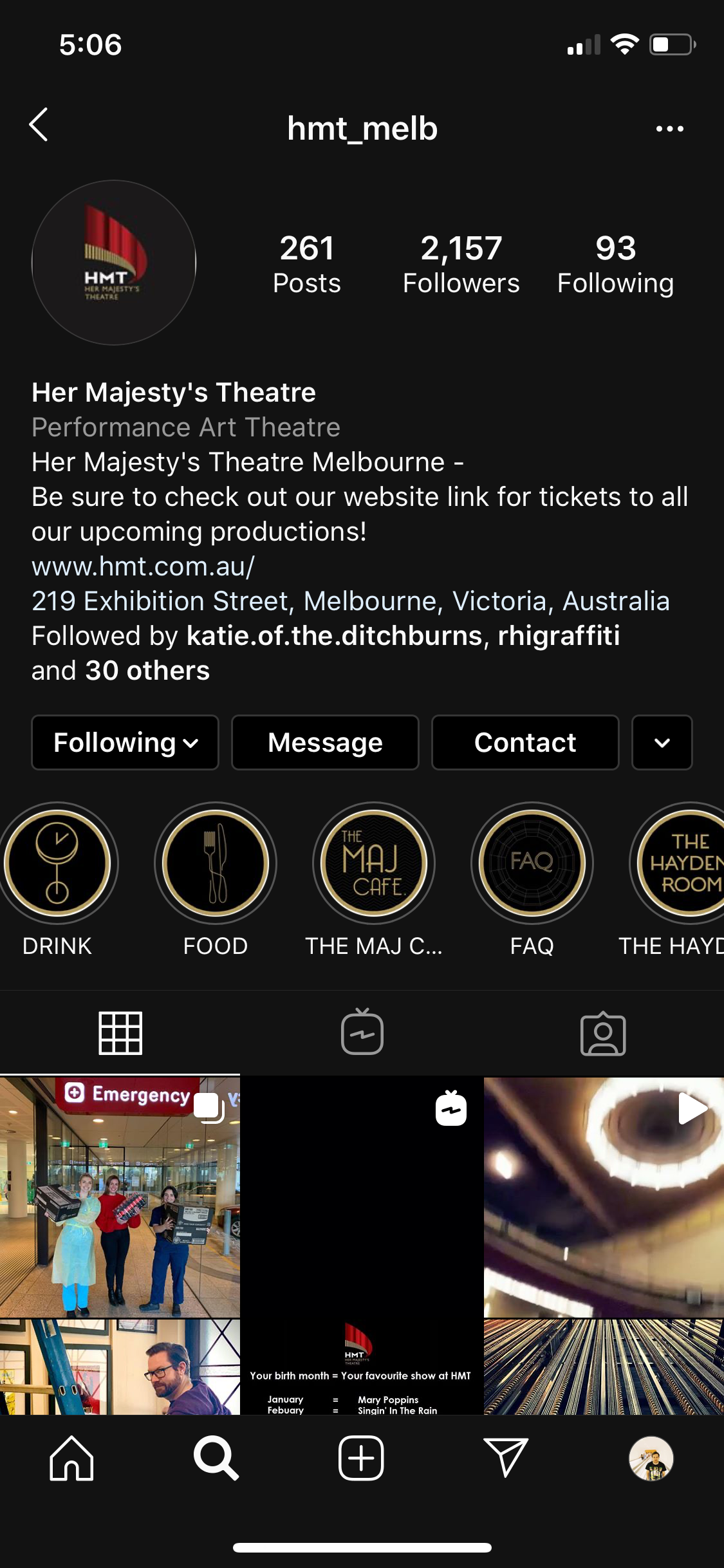Open the FAQ story highlight

[532, 863]
